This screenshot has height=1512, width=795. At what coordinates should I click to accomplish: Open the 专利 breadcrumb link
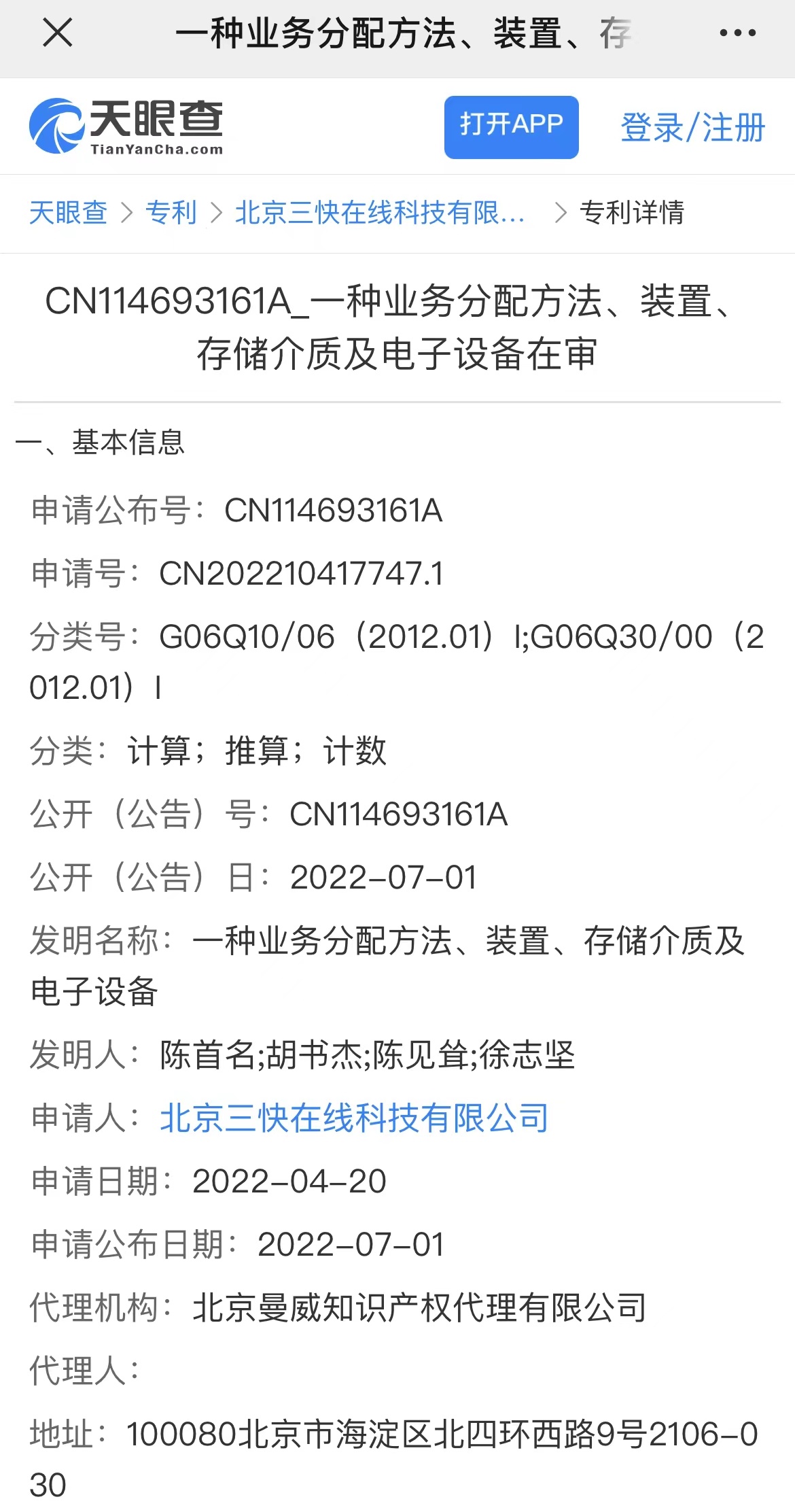(171, 213)
